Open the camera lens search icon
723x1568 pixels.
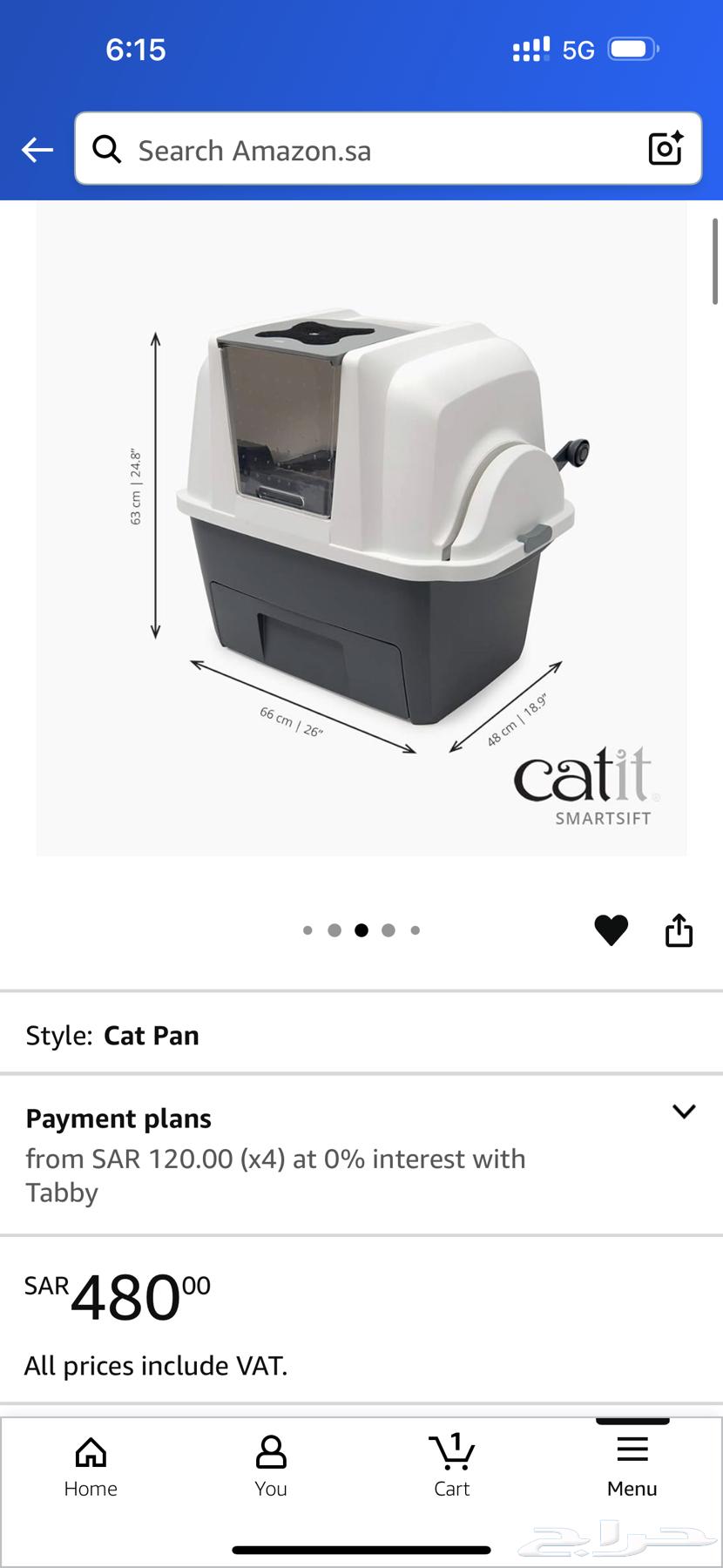pos(666,149)
